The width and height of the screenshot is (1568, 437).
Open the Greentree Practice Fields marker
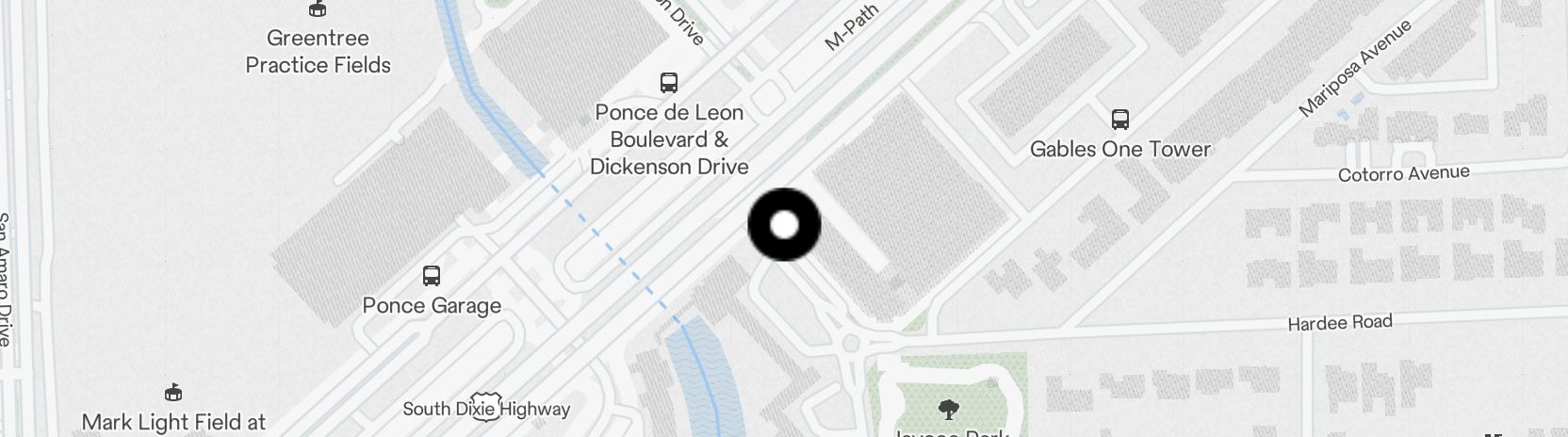point(318,10)
